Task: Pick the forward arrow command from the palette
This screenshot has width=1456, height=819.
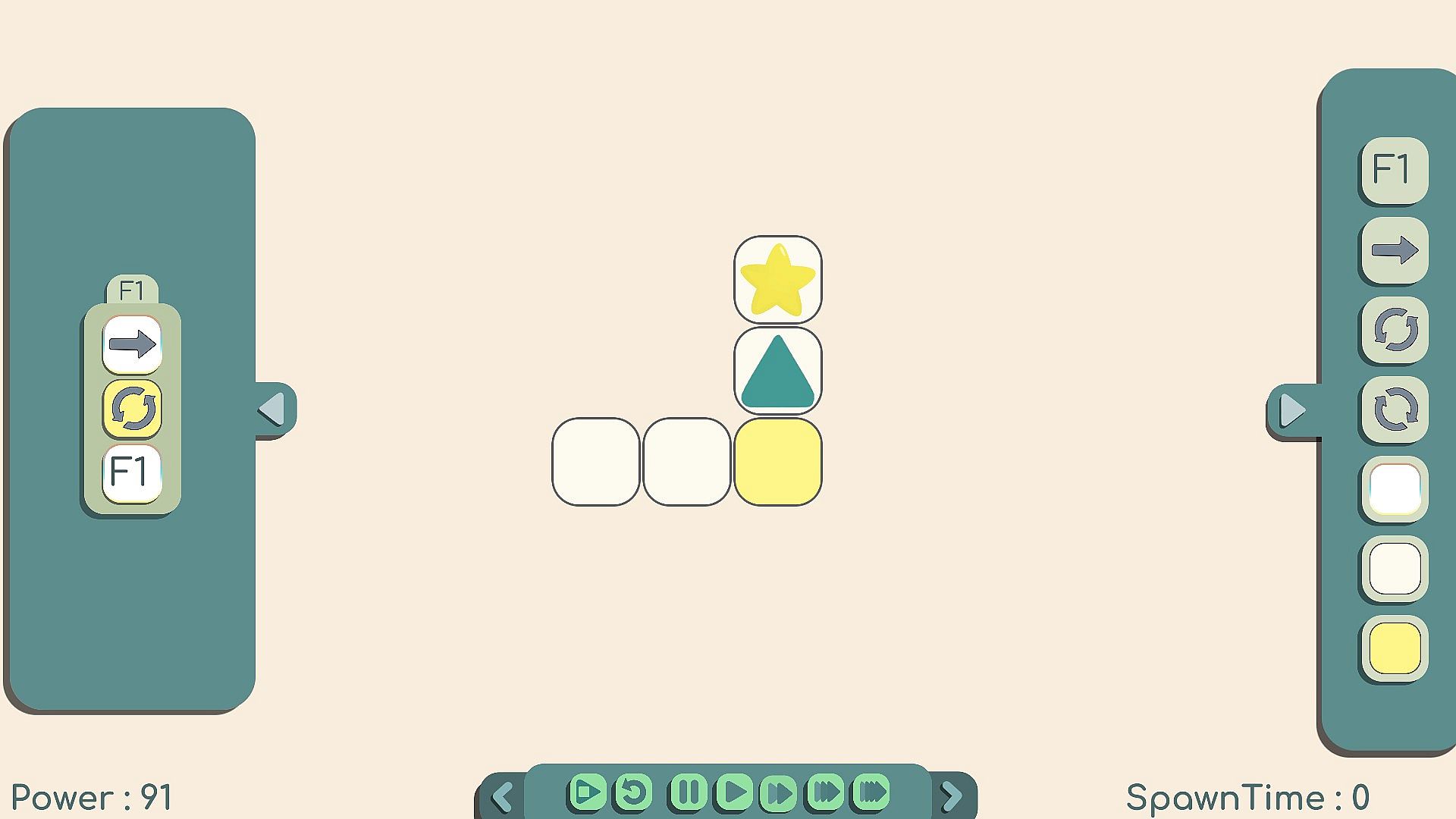Action: point(1394,250)
